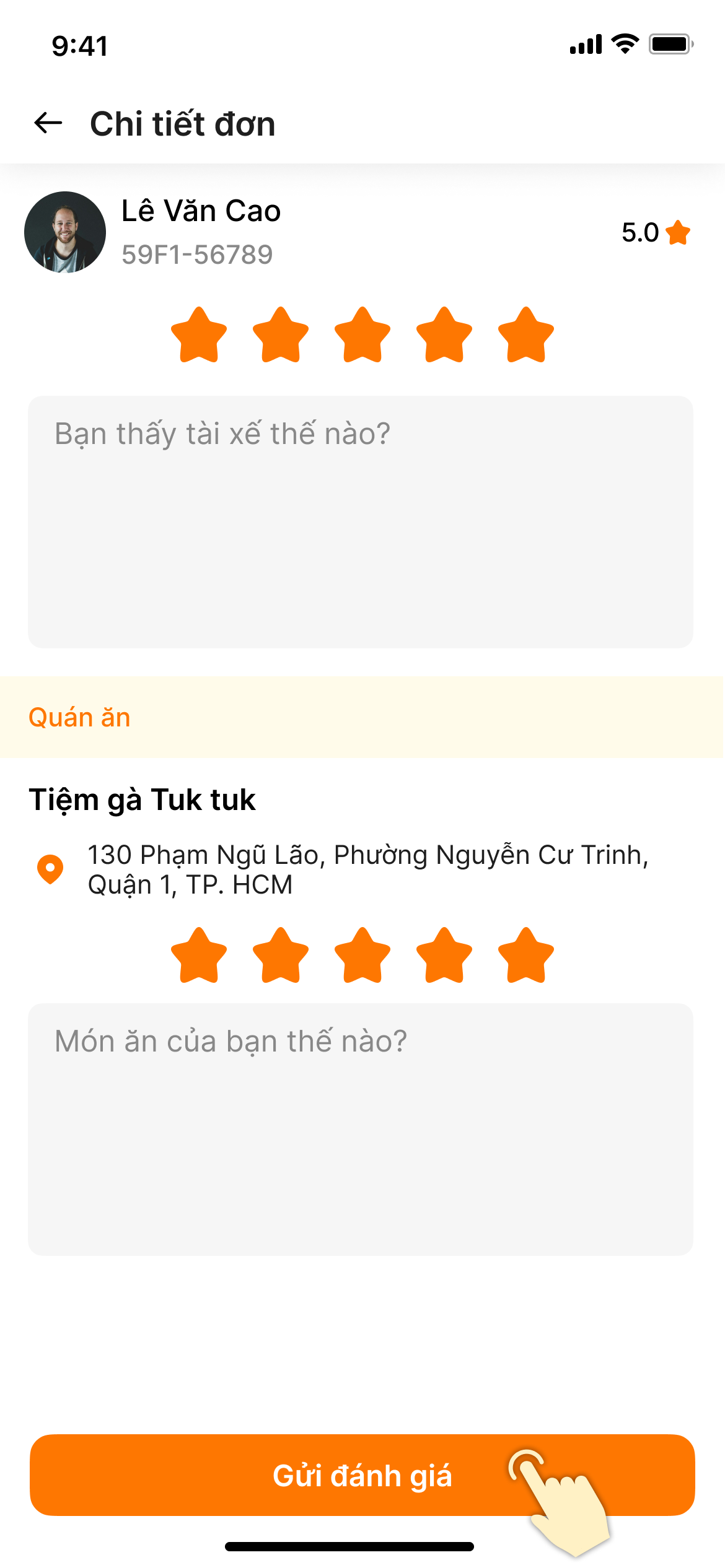Rate Tiệm gà Tuk tuk two stars
This screenshot has height=1568, width=725.
pyautogui.click(x=281, y=956)
